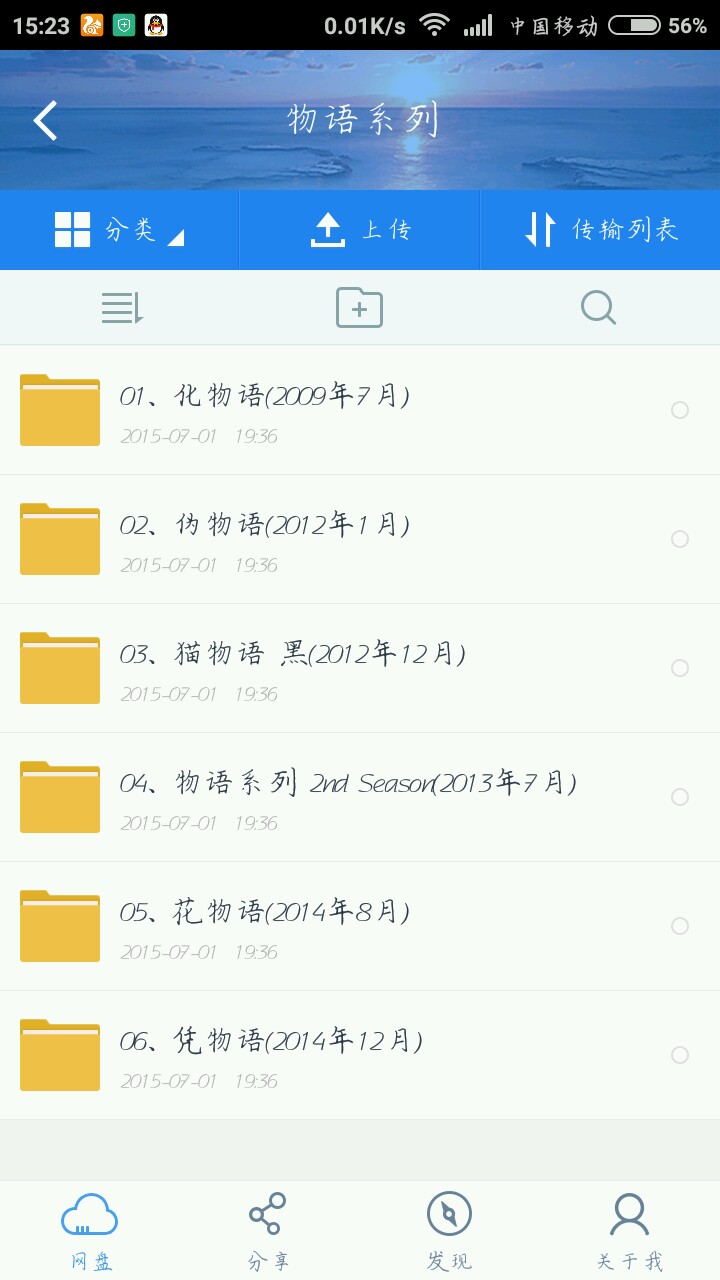Switch to the 发现 tab
720x1280 pixels.
coord(449,1231)
